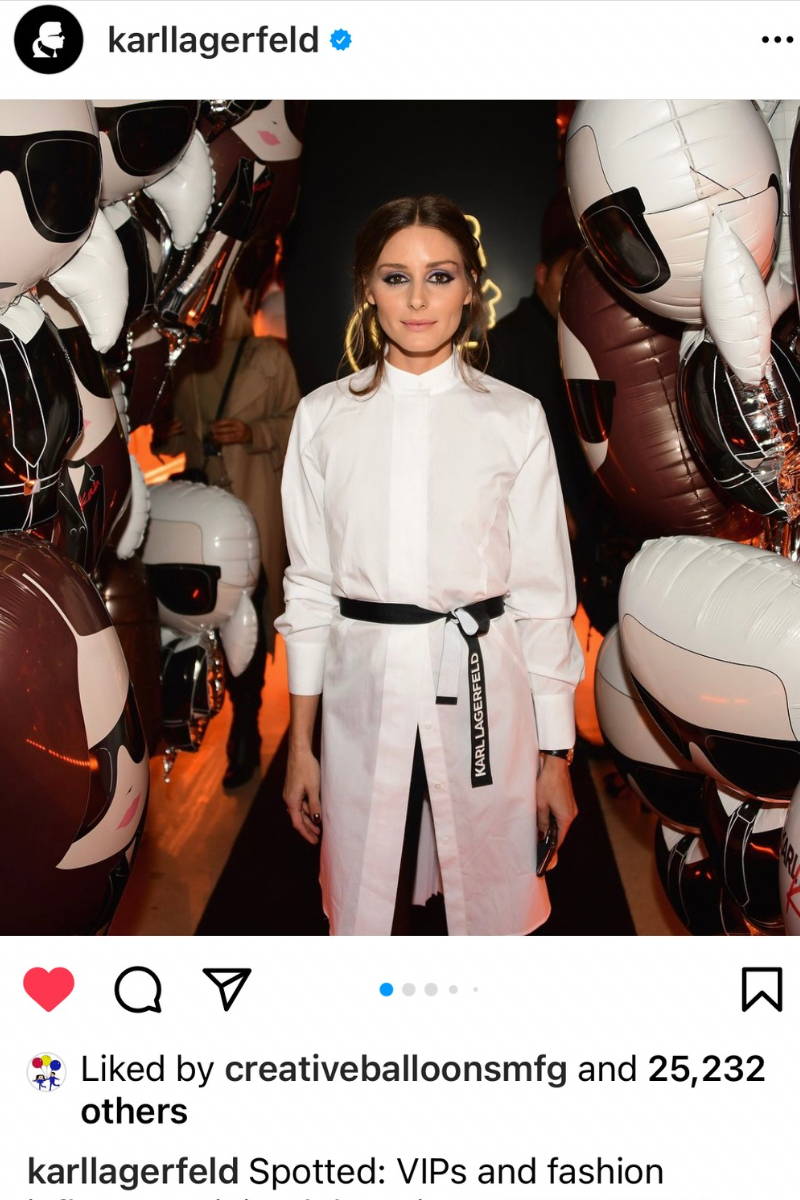
Task: Open the three-dot overflow menu
Action: (x=776, y=40)
